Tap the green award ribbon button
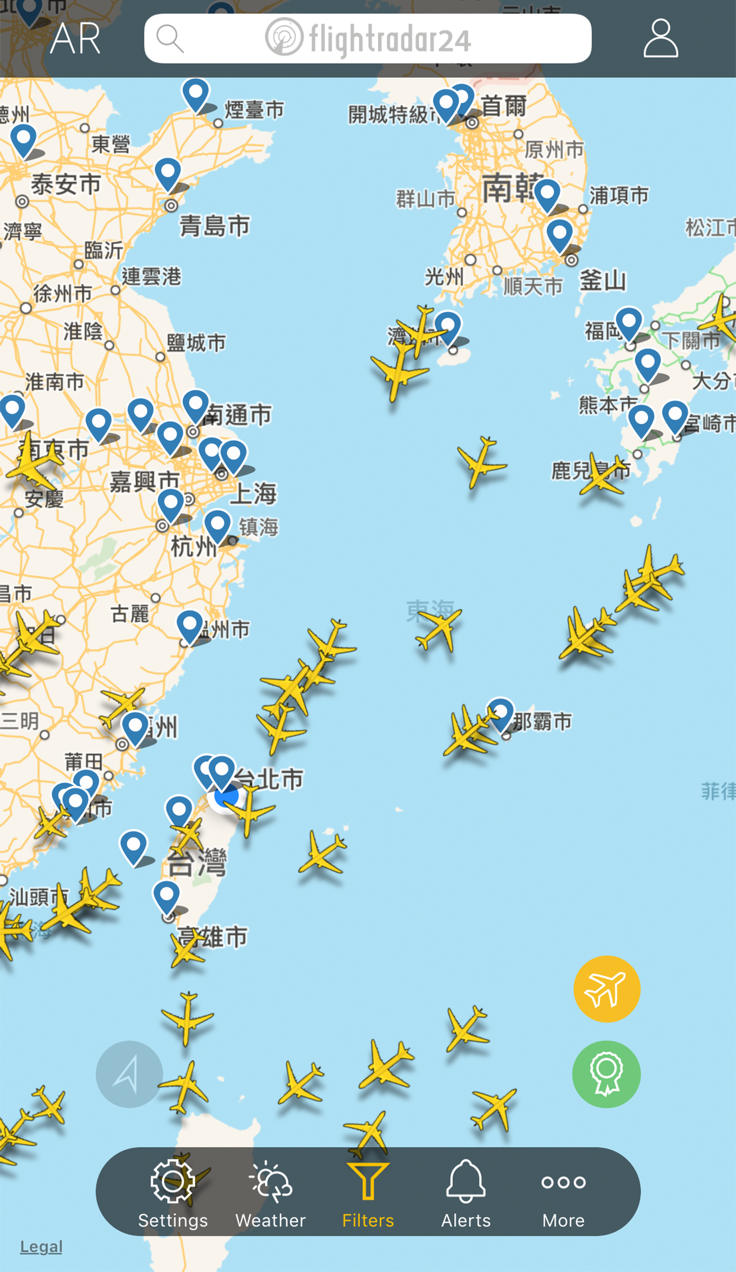 606,1074
